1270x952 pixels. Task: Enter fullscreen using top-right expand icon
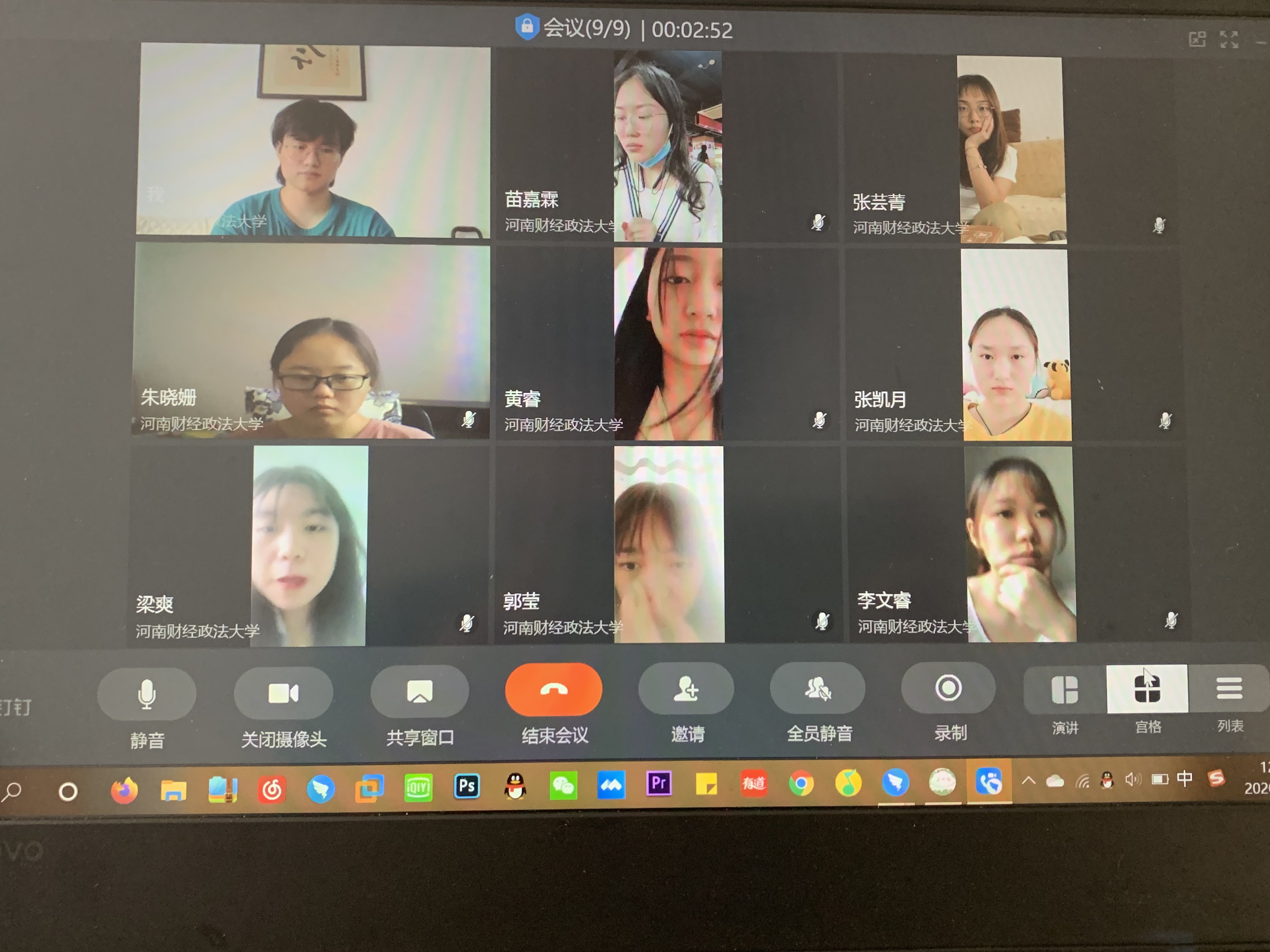(x=1229, y=40)
